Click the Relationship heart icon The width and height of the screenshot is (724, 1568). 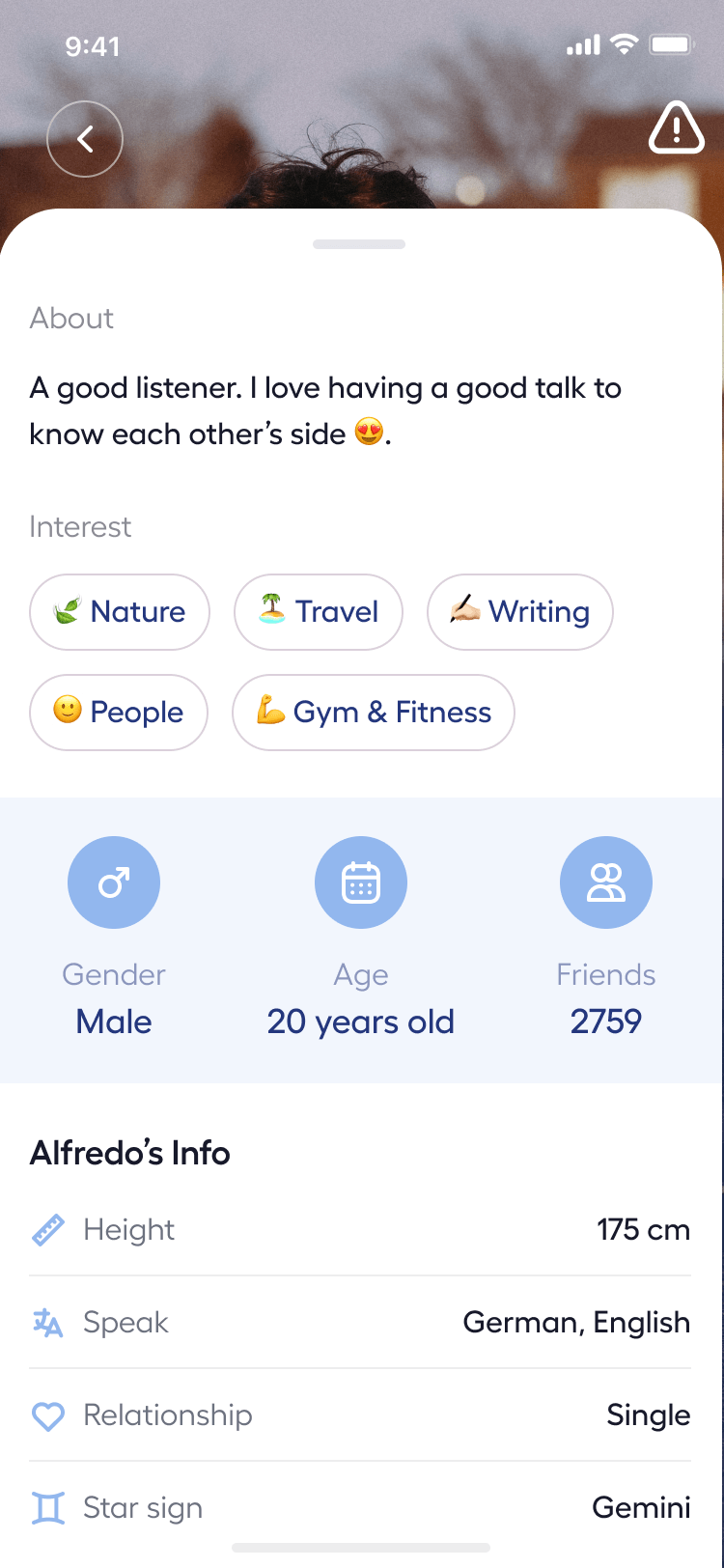point(46,1414)
